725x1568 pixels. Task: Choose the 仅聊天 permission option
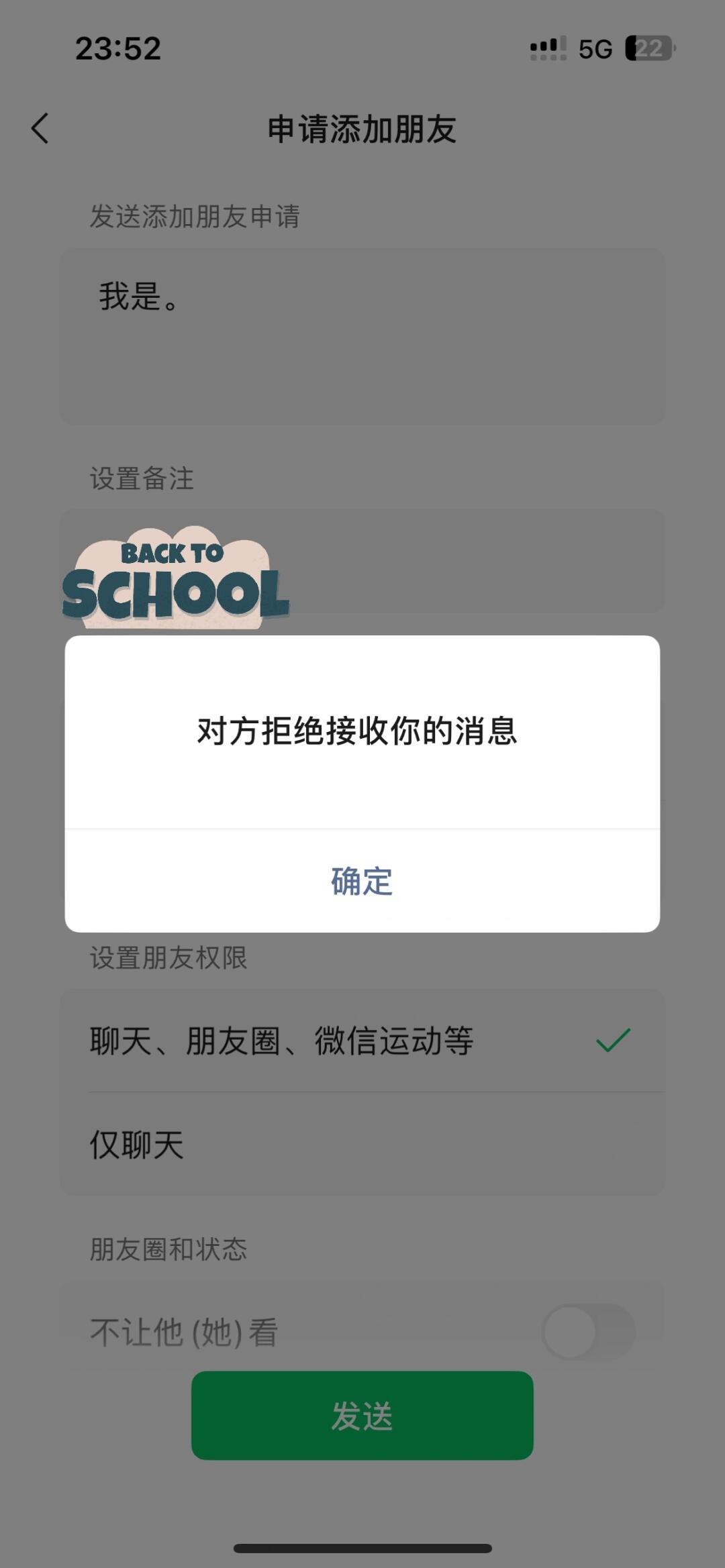click(x=362, y=1145)
